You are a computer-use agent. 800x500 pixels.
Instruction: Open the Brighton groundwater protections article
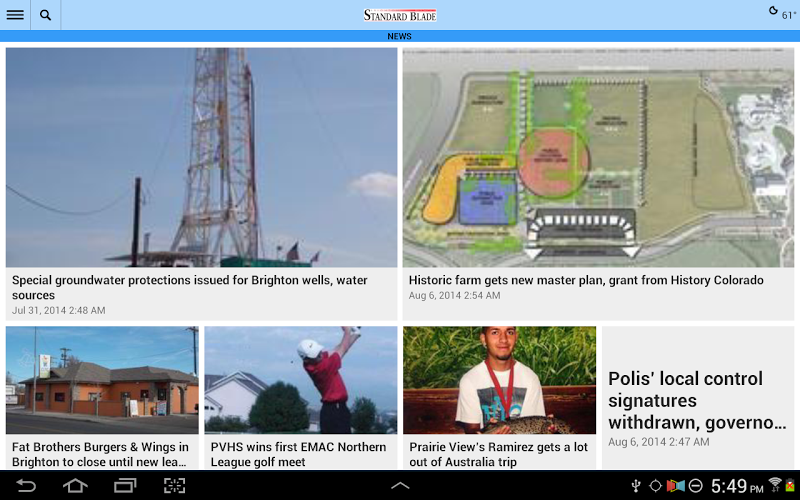pos(201,182)
